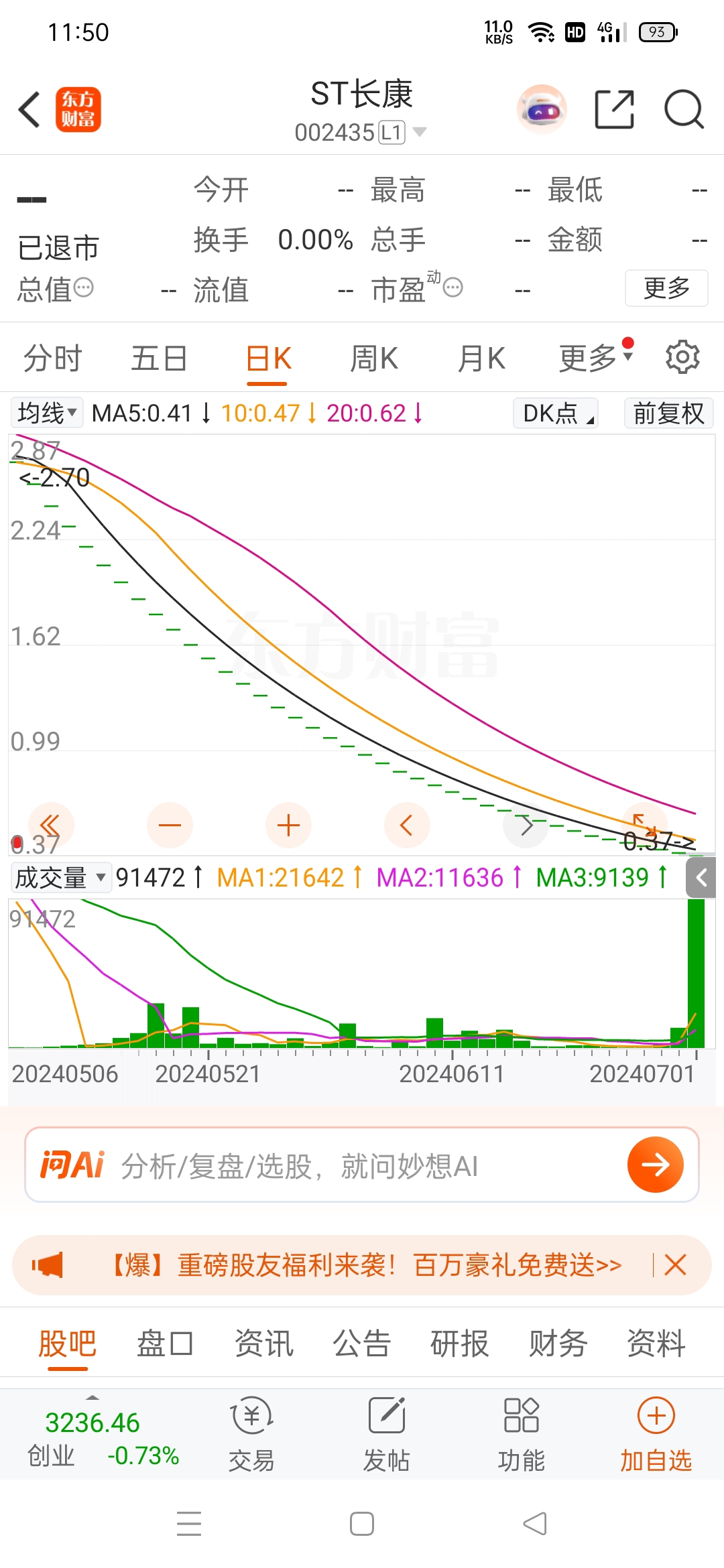Open the 前复权 adjustment option

point(668,413)
